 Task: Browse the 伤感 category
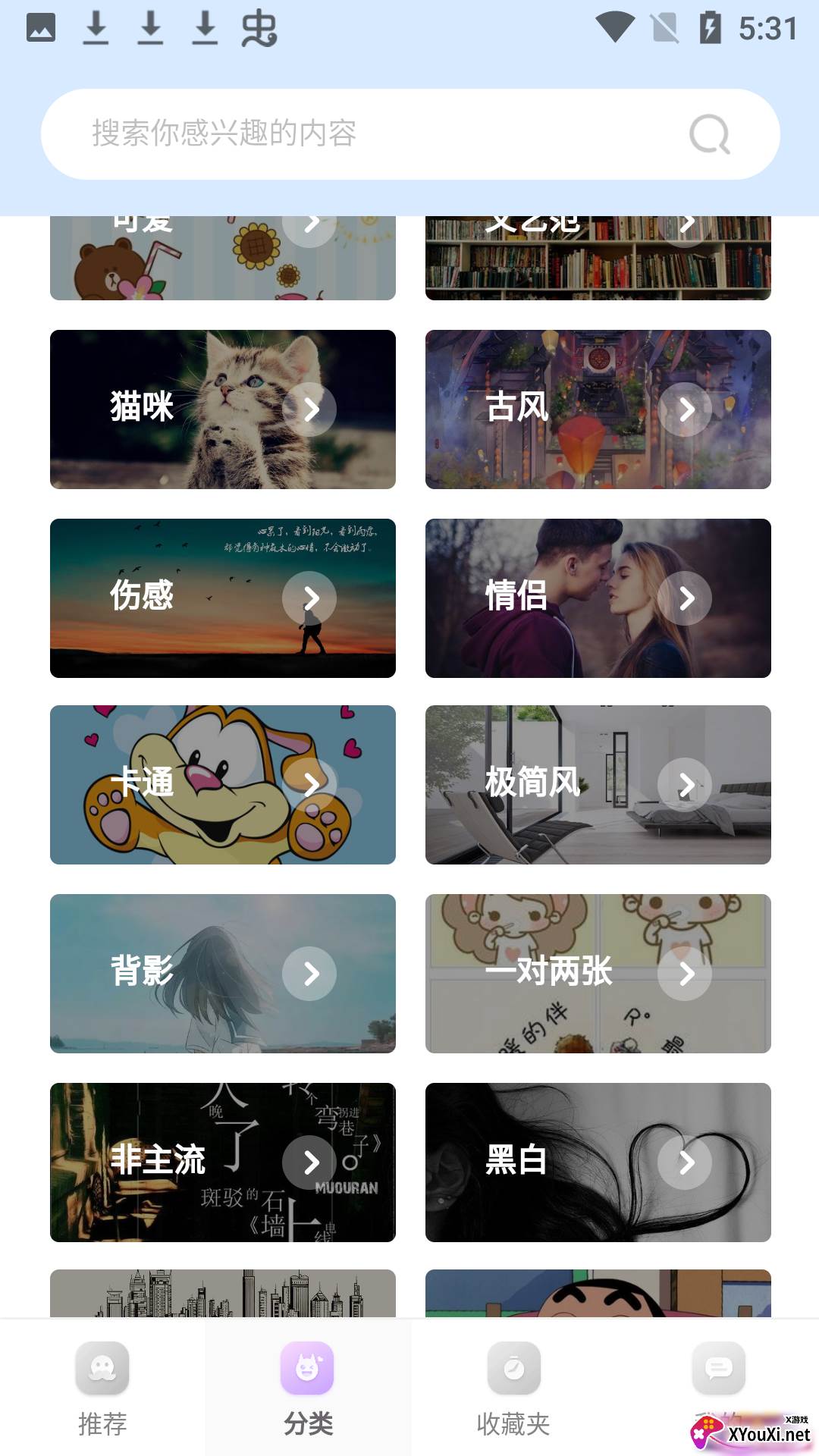tap(222, 598)
